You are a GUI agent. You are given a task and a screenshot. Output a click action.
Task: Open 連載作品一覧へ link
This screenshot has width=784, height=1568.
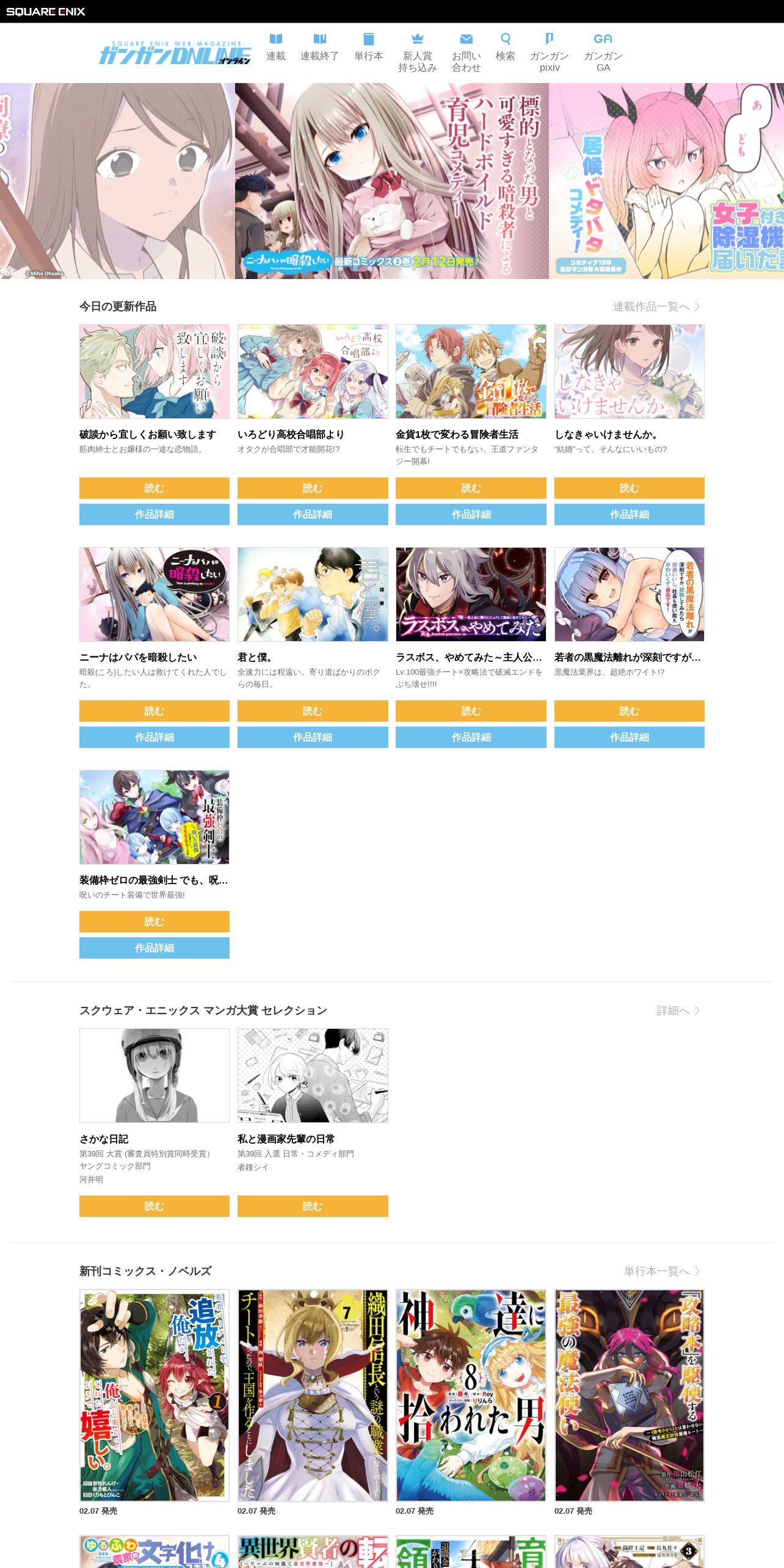[x=656, y=307]
